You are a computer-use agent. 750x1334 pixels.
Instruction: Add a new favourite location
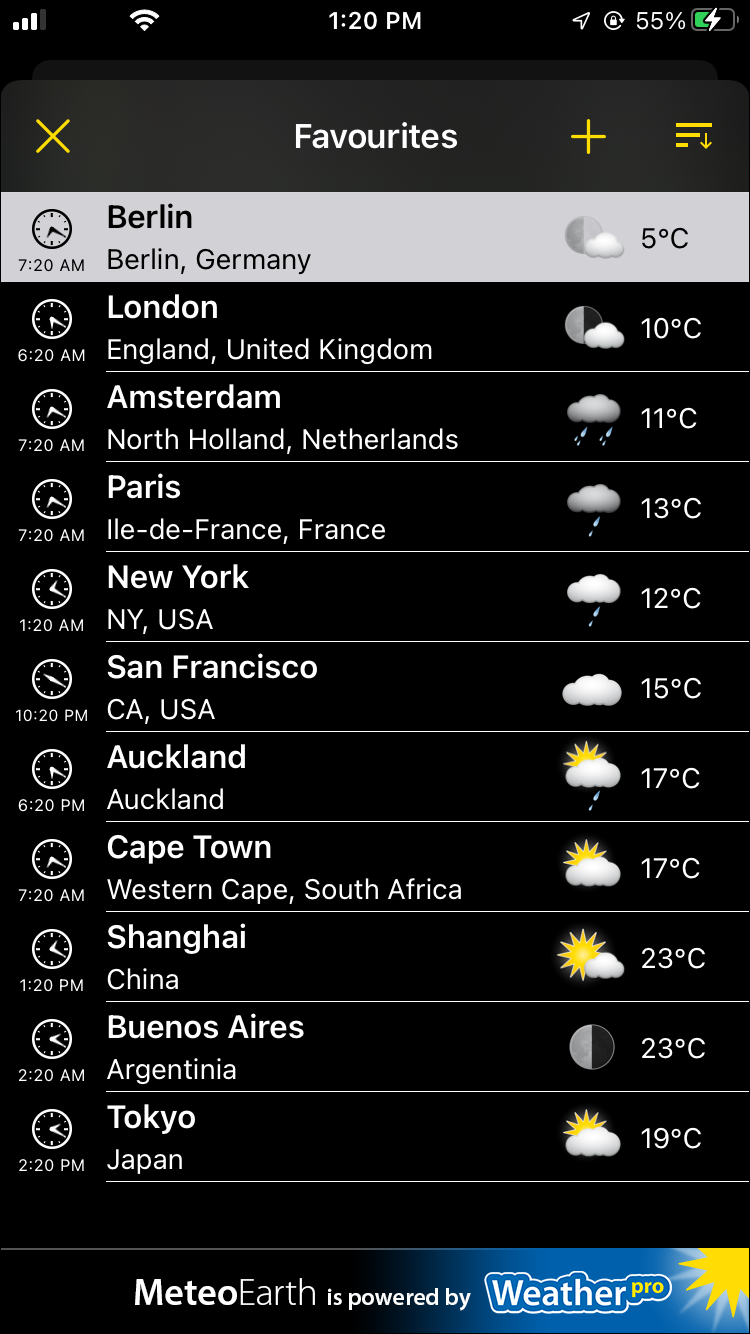pos(588,136)
